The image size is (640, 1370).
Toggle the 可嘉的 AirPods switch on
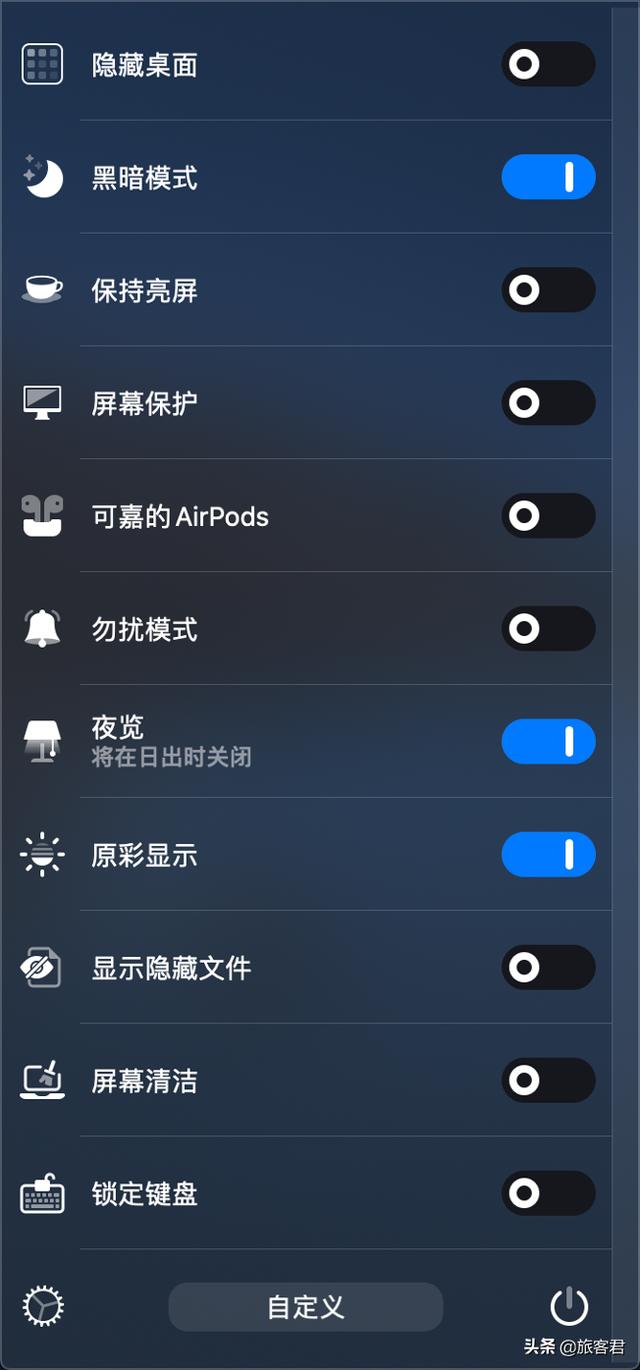pos(548,516)
